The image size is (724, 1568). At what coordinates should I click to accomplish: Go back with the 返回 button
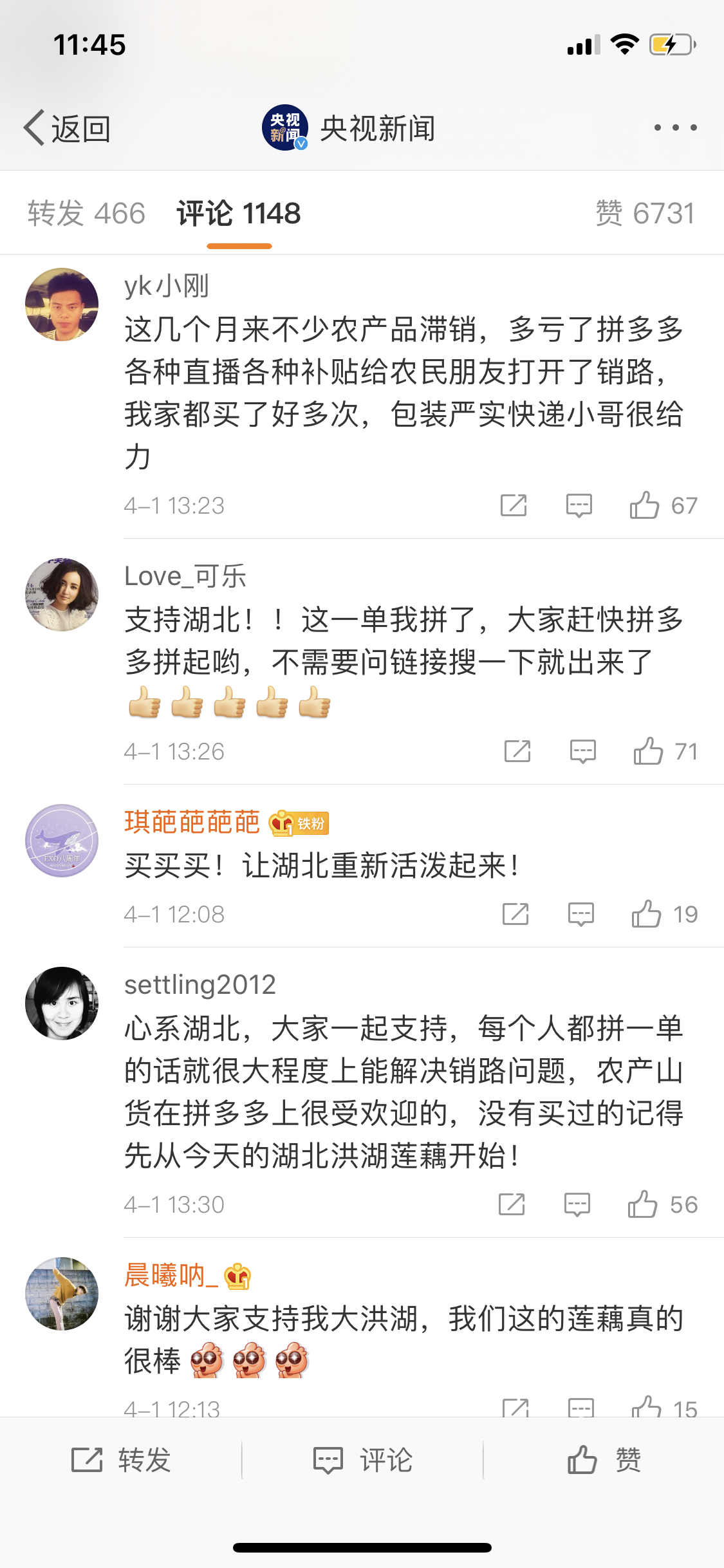pos(67,128)
